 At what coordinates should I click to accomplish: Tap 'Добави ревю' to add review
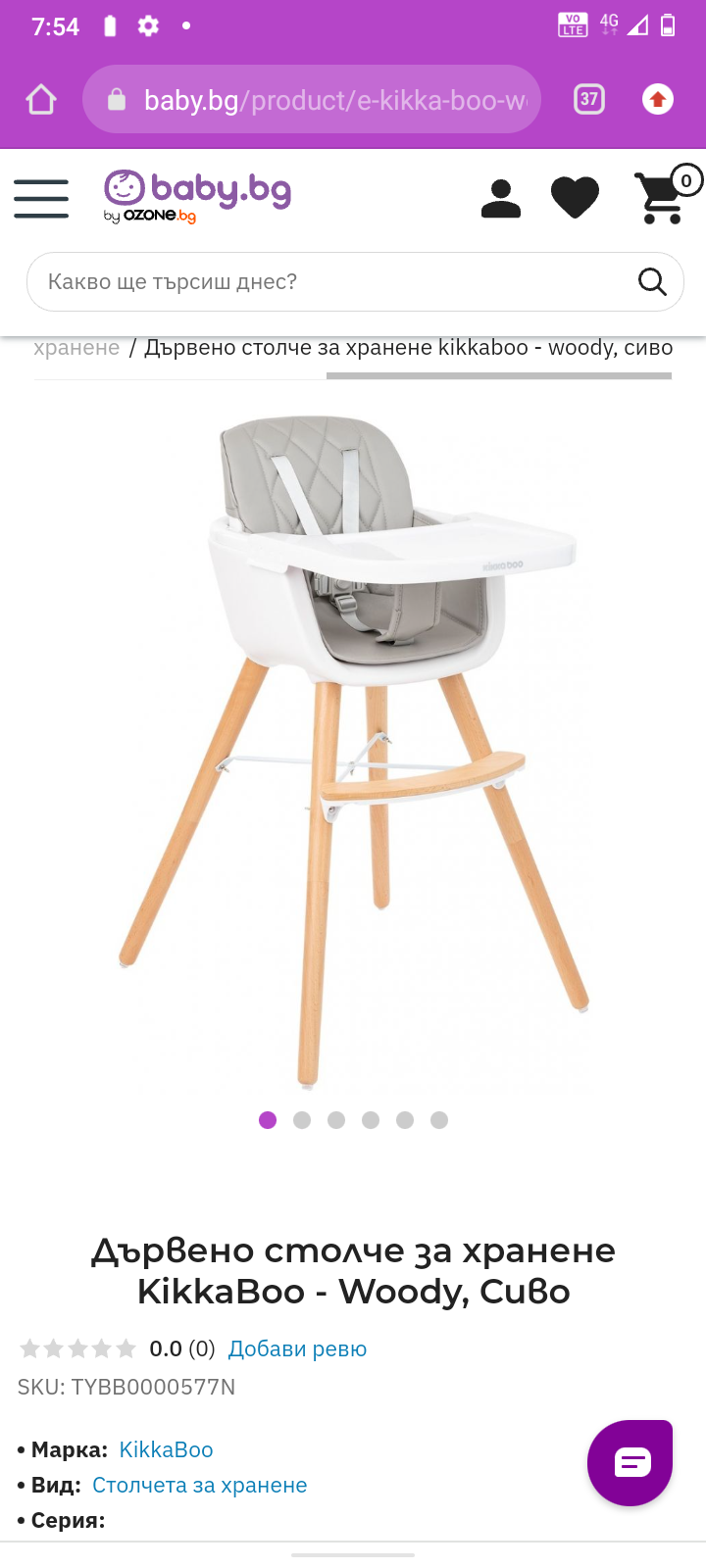click(x=297, y=1349)
